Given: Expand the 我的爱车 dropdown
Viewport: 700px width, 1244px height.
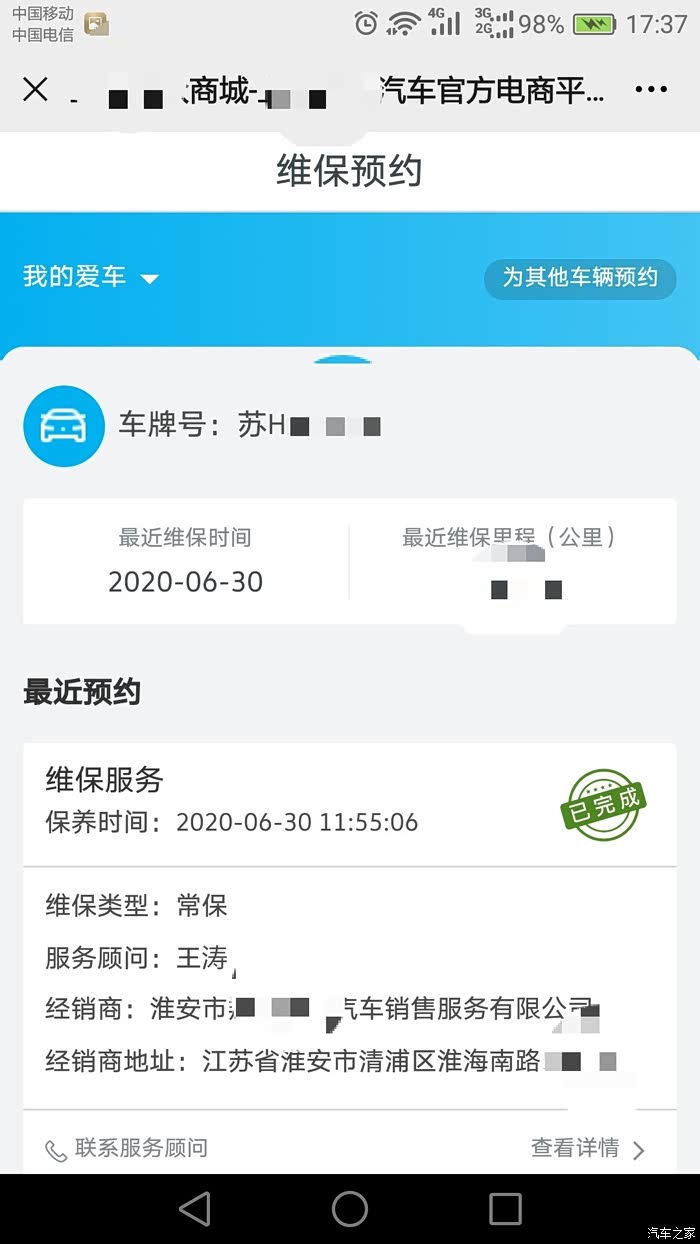Looking at the screenshot, I should click(x=90, y=277).
